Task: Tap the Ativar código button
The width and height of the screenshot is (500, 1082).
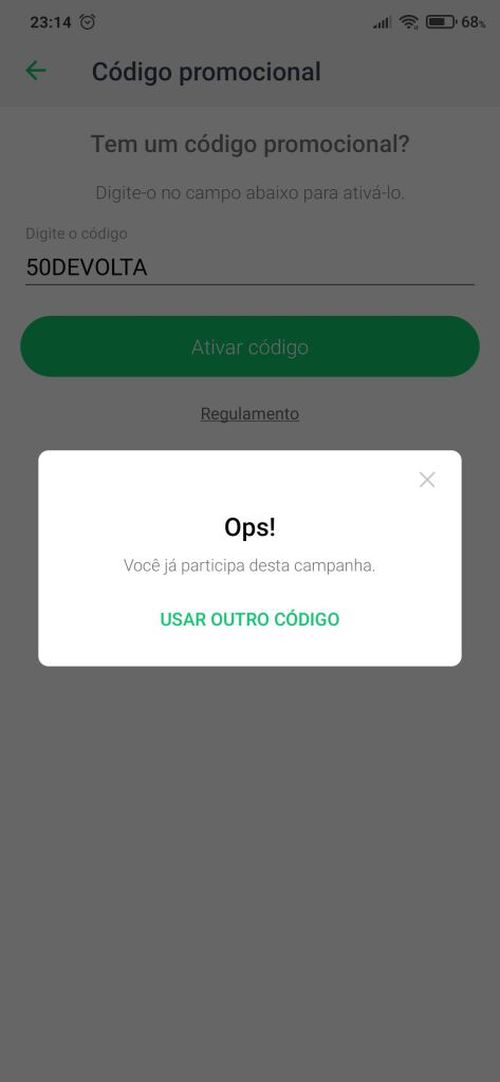Action: pos(250,346)
